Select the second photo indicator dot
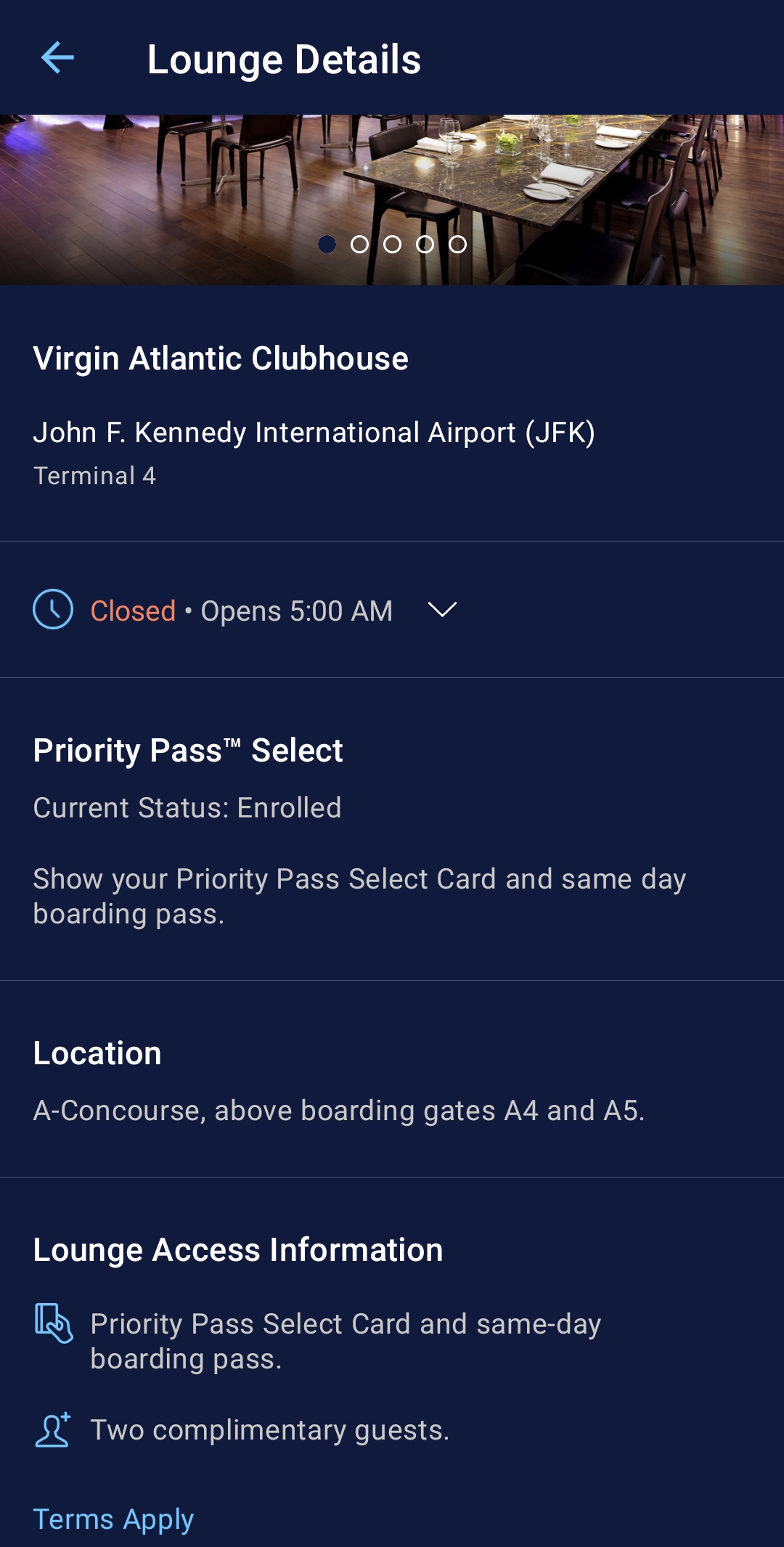 coord(359,245)
